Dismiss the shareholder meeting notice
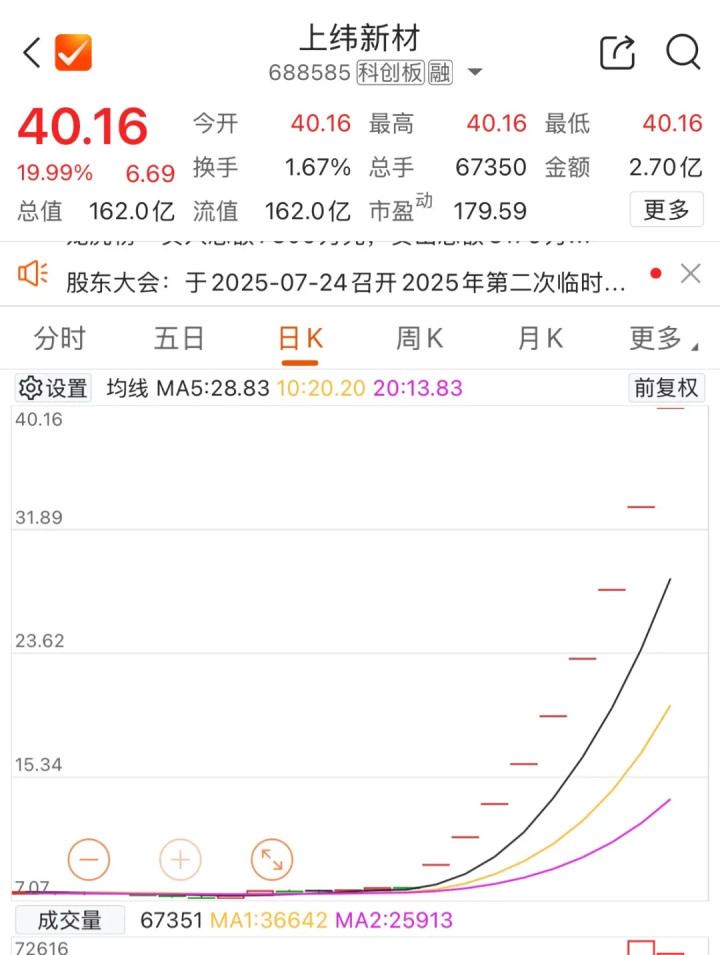This screenshot has height=955, width=720. pos(690,273)
